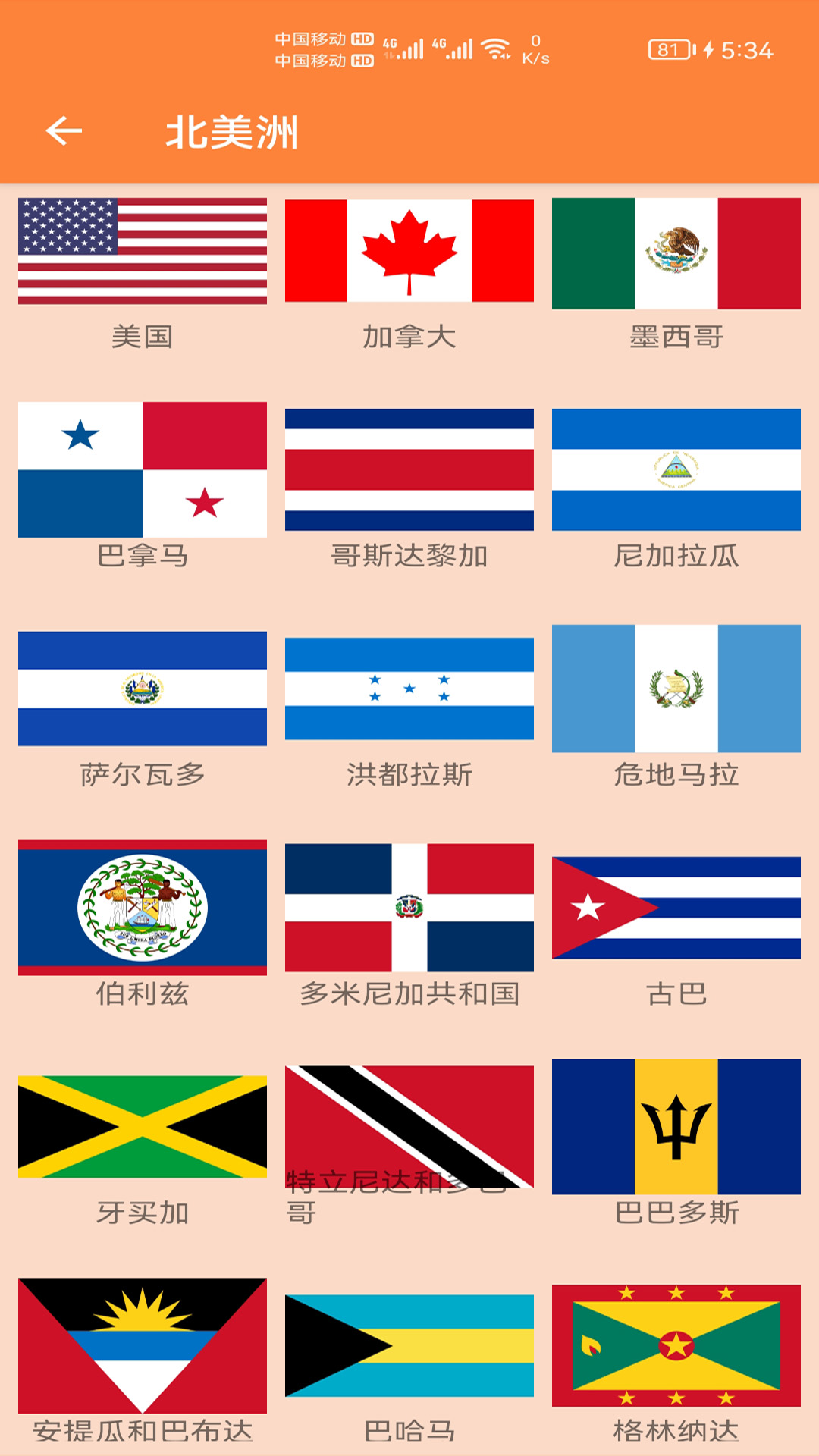Open the 危地马拉 flag
This screenshot has height=1456, width=819.
click(x=676, y=689)
